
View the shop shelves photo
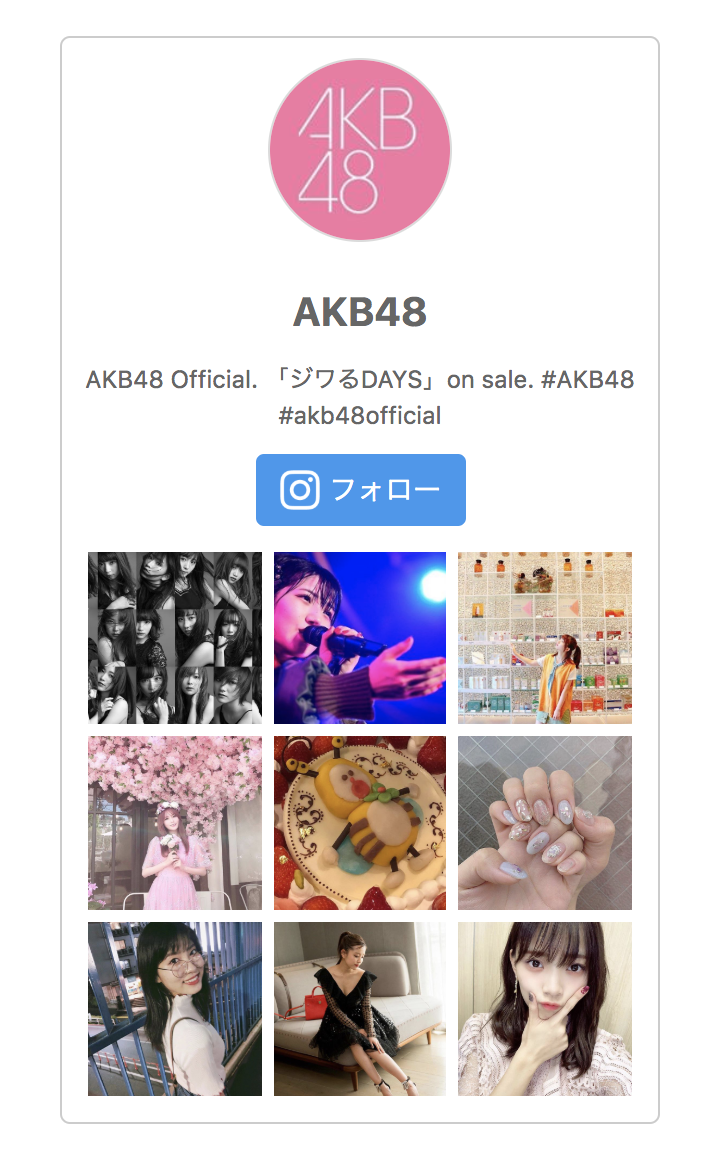tap(545, 638)
